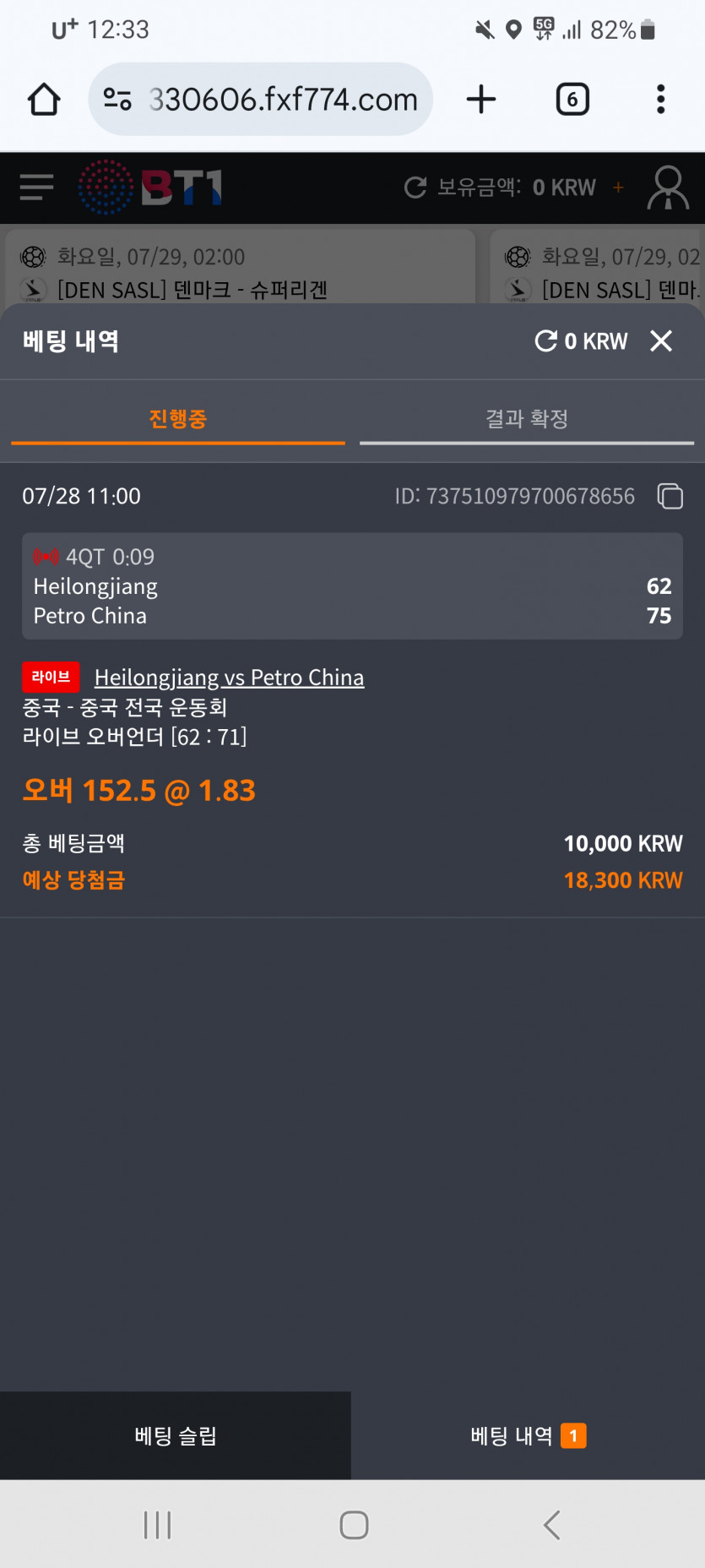Tap the browser address bar
The height and width of the screenshot is (1568, 705).
tap(261, 99)
